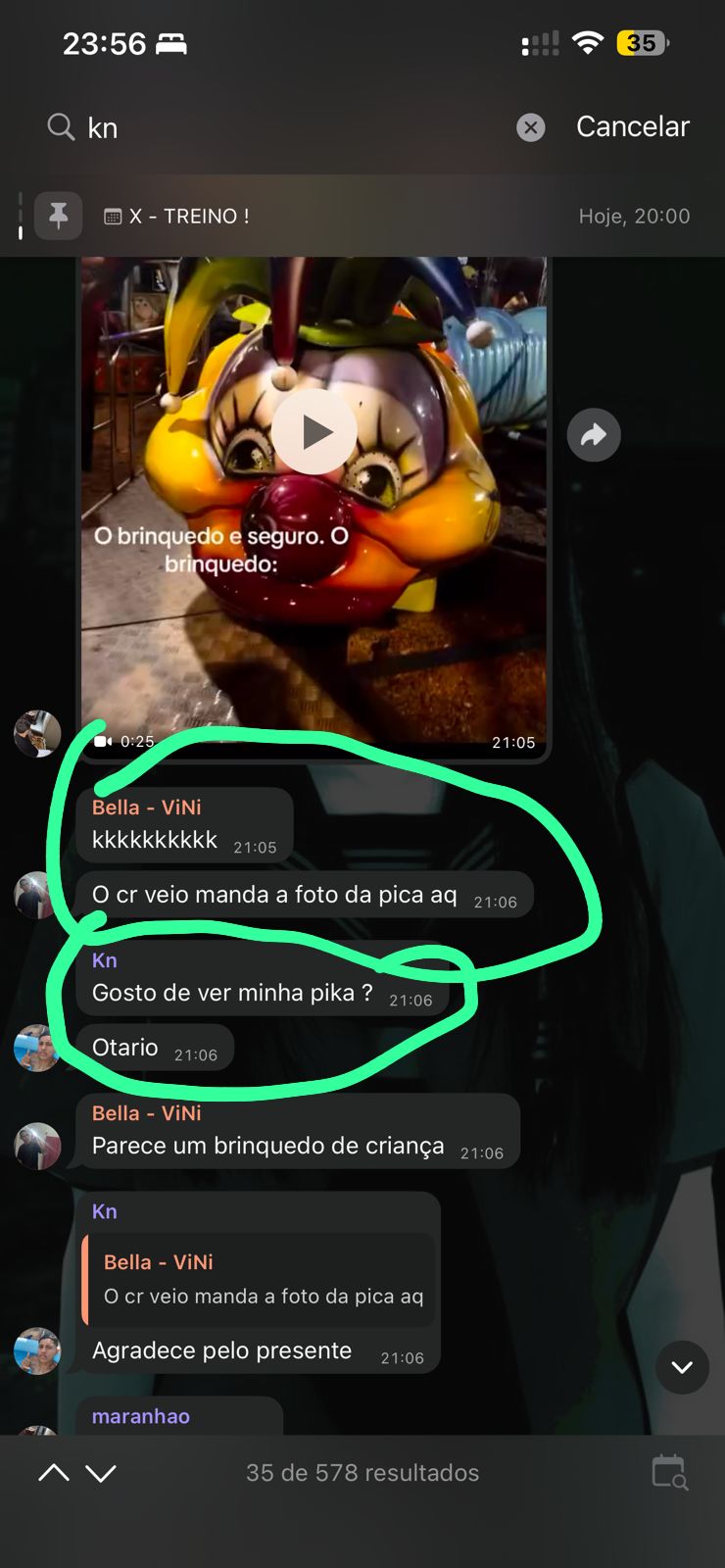Play the clown ride video
This screenshot has width=725, height=1568.
click(314, 432)
